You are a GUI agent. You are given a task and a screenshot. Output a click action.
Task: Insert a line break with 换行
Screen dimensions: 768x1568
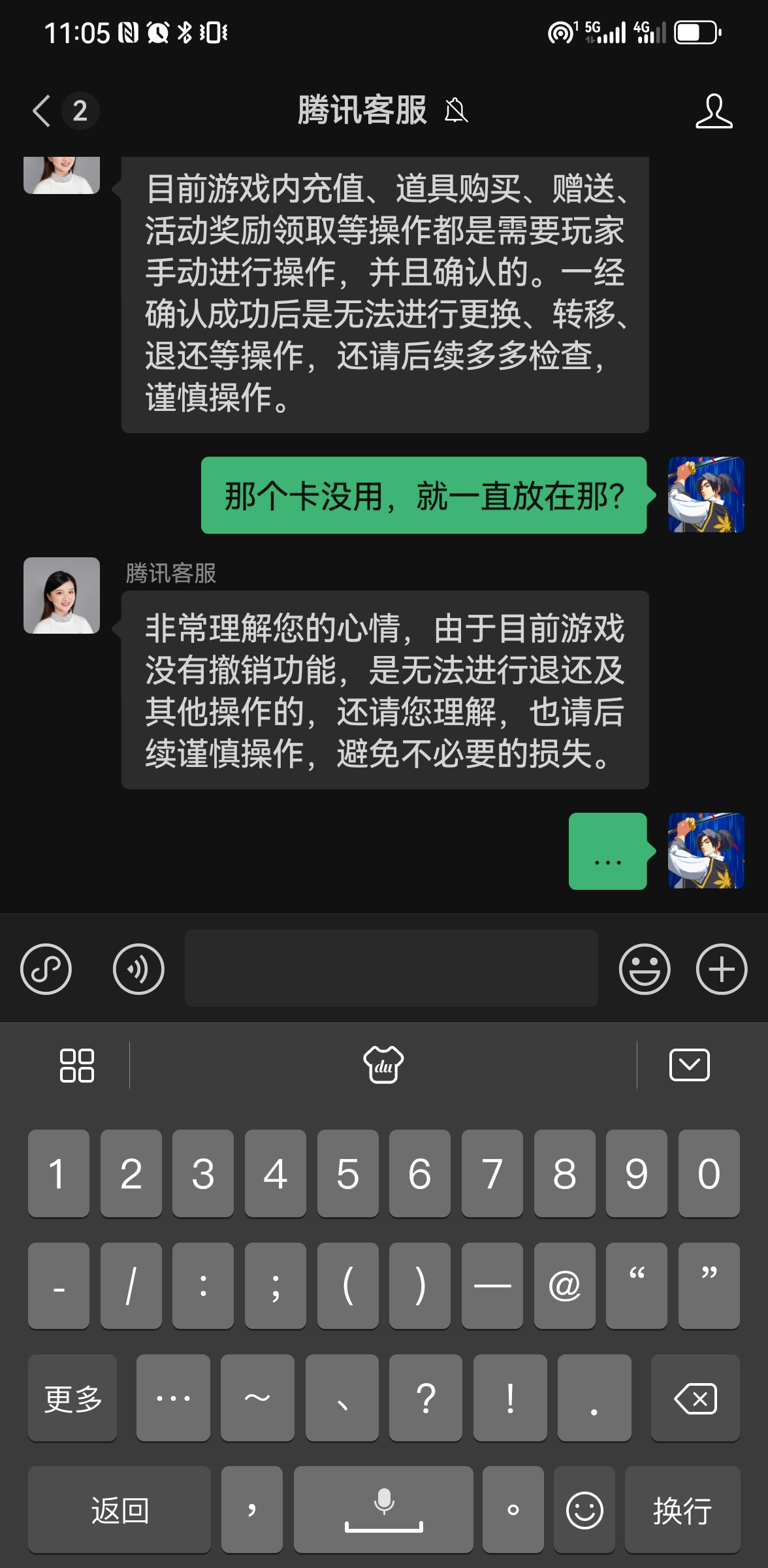click(x=682, y=1510)
